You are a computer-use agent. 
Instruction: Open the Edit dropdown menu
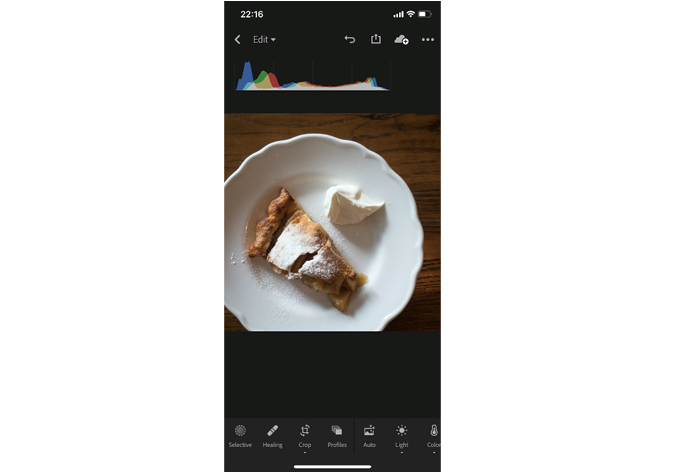tap(264, 40)
